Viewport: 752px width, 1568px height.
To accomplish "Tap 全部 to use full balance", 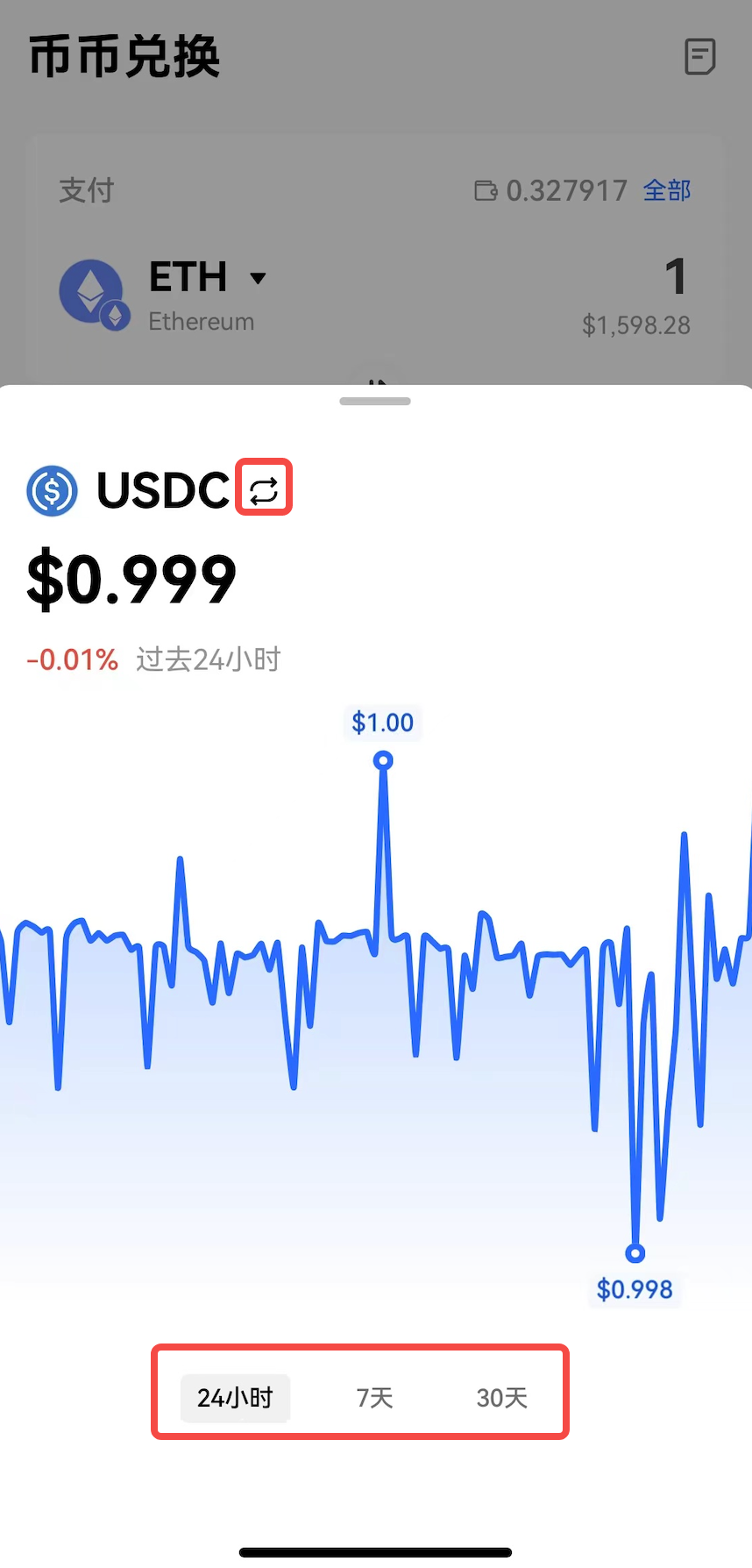I will point(667,190).
